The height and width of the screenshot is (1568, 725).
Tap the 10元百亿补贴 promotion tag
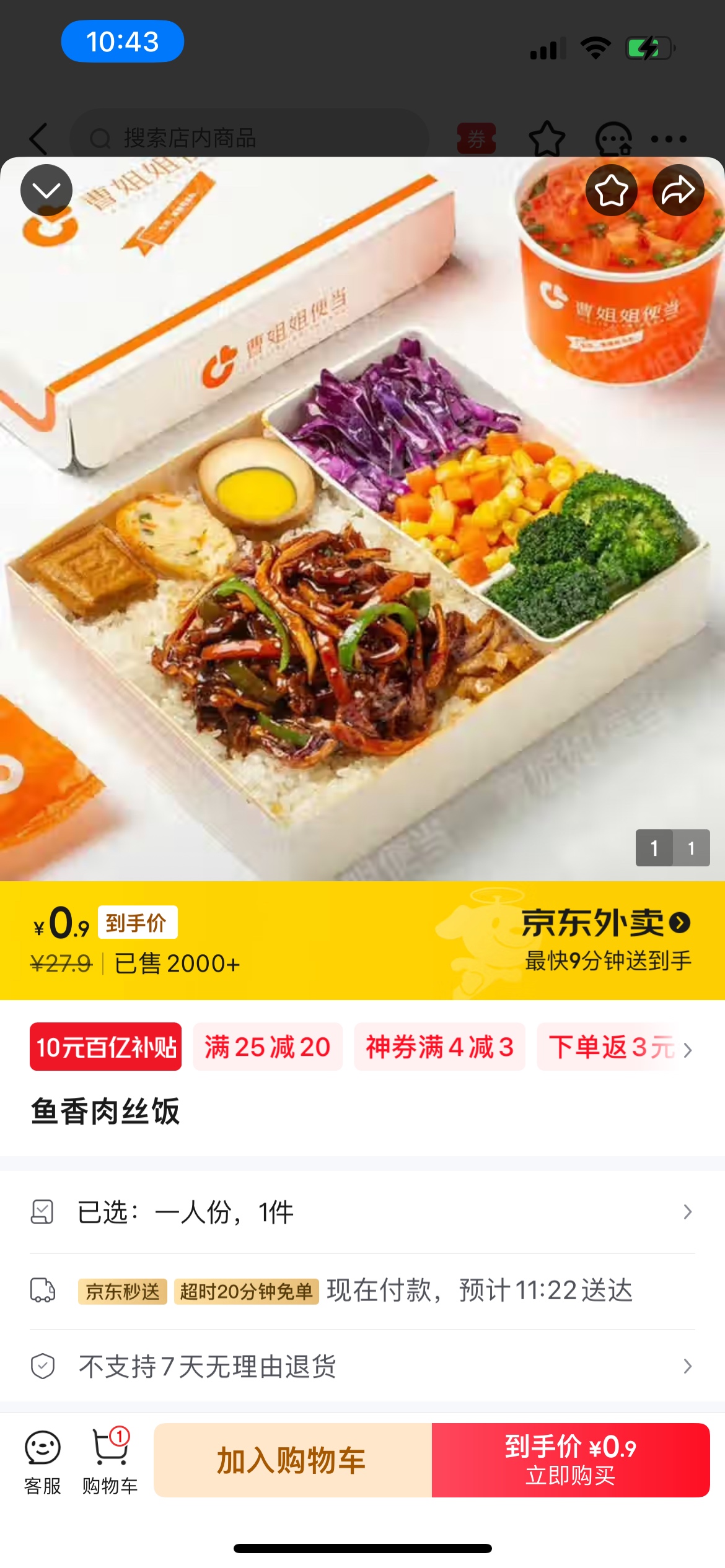106,1047
